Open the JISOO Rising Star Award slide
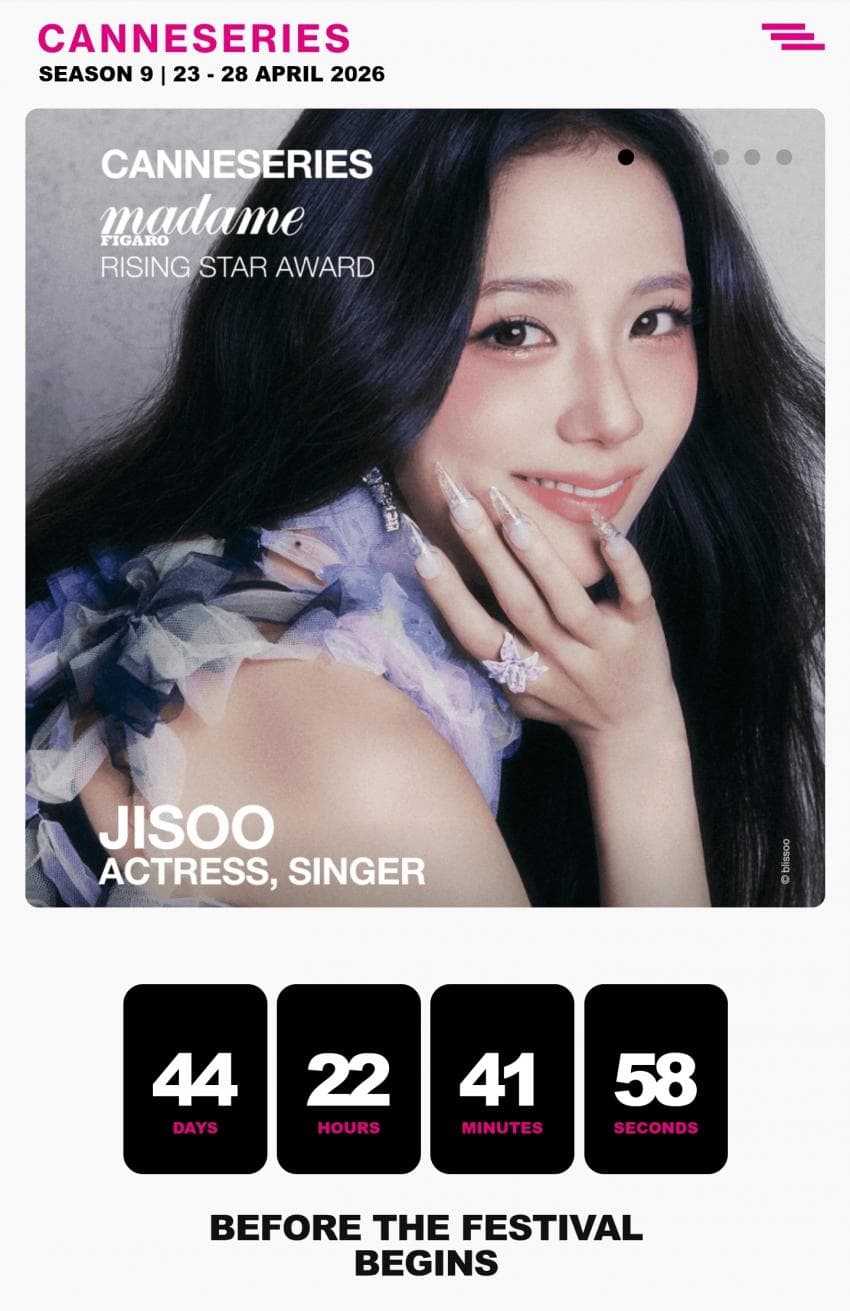850x1311 pixels. pos(425,507)
